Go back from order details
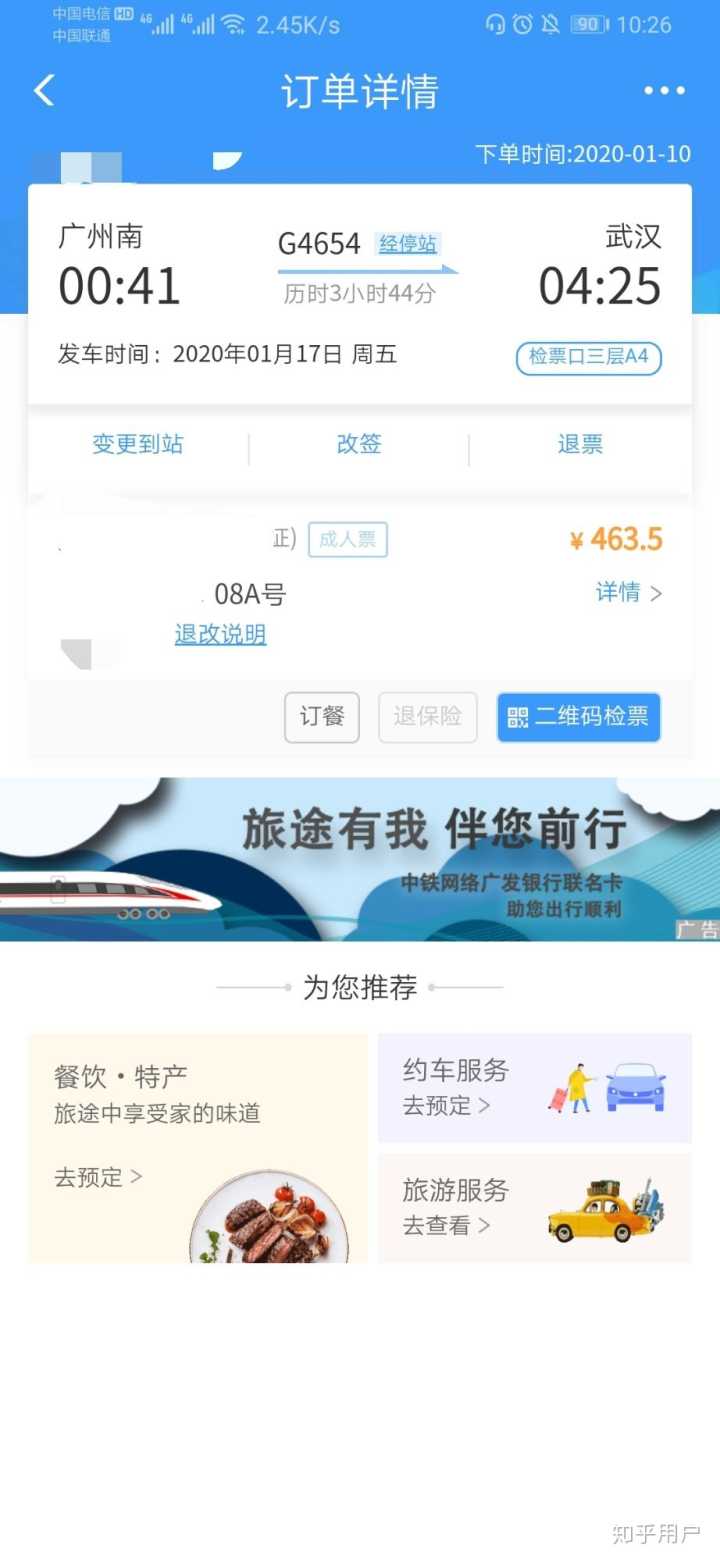This screenshot has width=720, height=1559. coord(44,91)
